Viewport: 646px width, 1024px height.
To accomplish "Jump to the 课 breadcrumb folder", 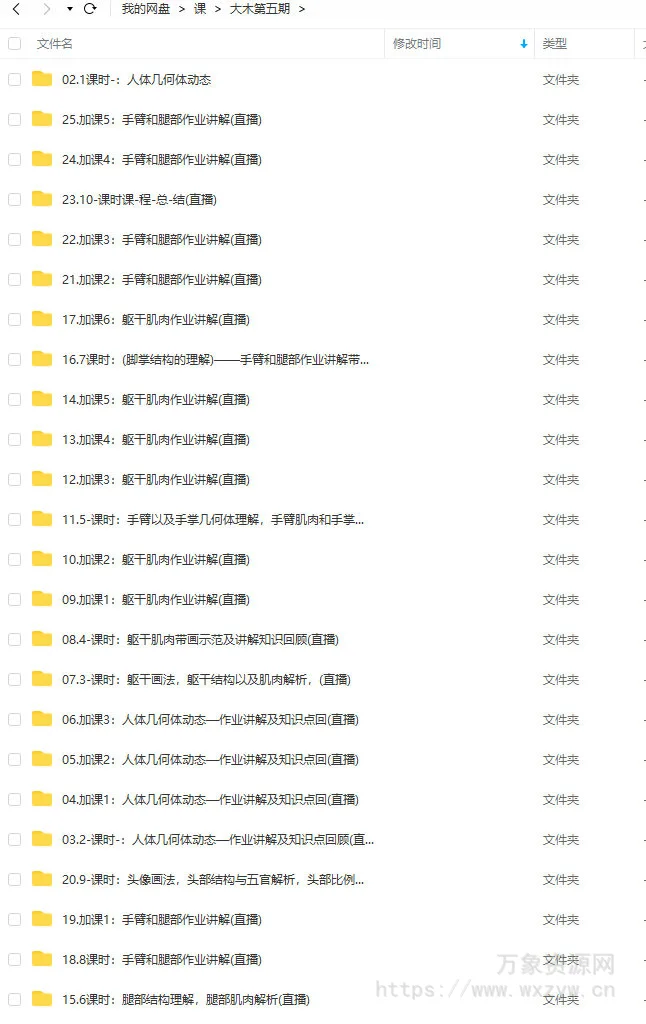I will (200, 9).
